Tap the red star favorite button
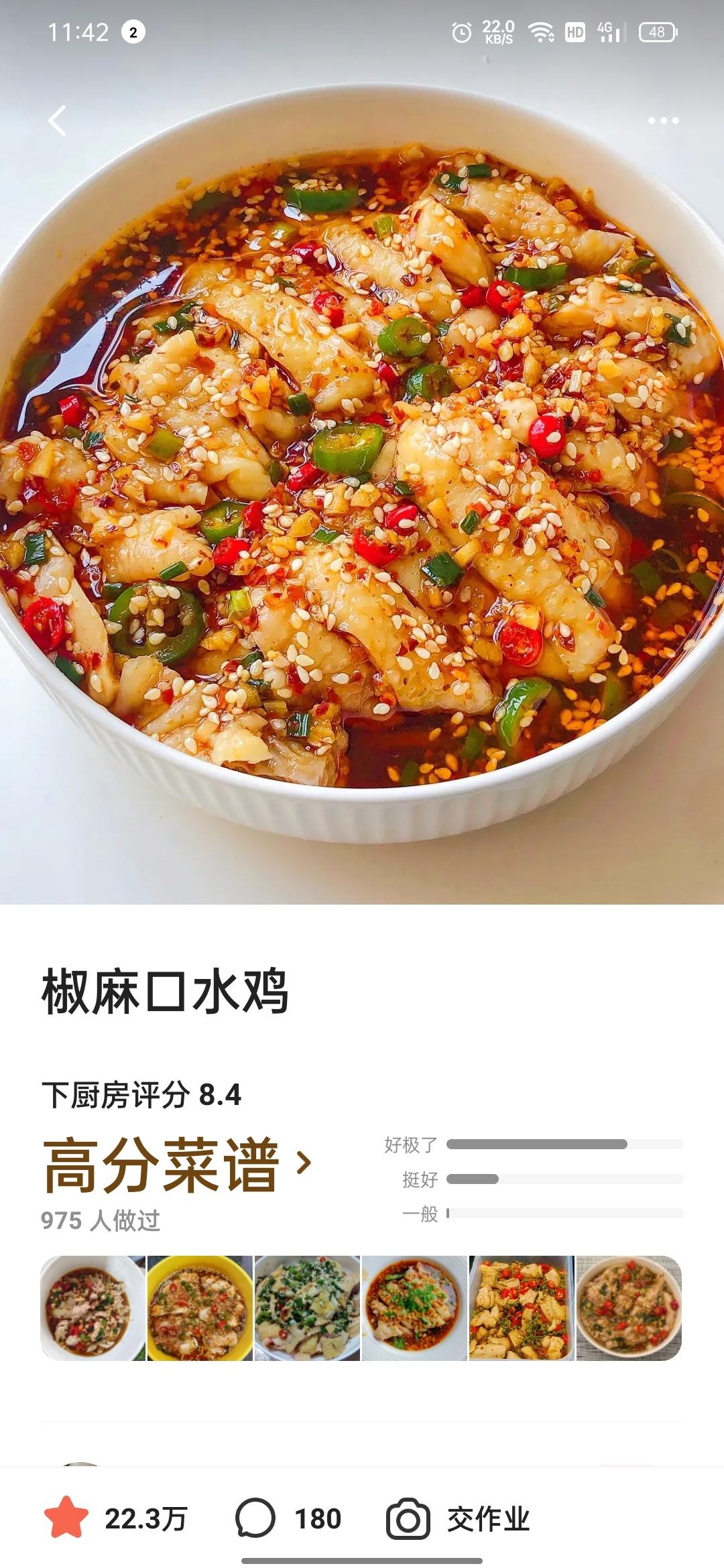The width and height of the screenshot is (724, 1568). pos(66,1518)
